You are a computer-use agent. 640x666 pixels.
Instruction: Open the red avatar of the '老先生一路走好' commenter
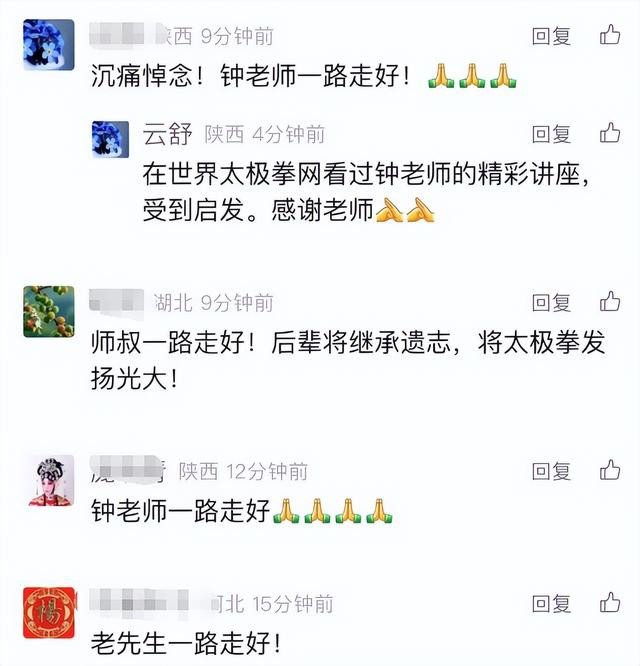point(48,613)
